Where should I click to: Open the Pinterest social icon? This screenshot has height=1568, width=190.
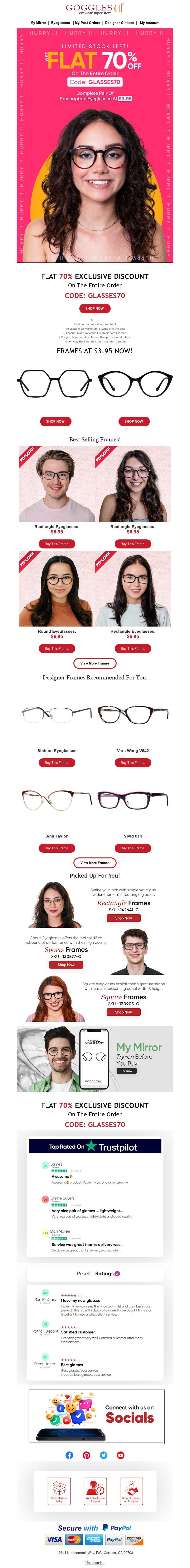click(x=86, y=1455)
